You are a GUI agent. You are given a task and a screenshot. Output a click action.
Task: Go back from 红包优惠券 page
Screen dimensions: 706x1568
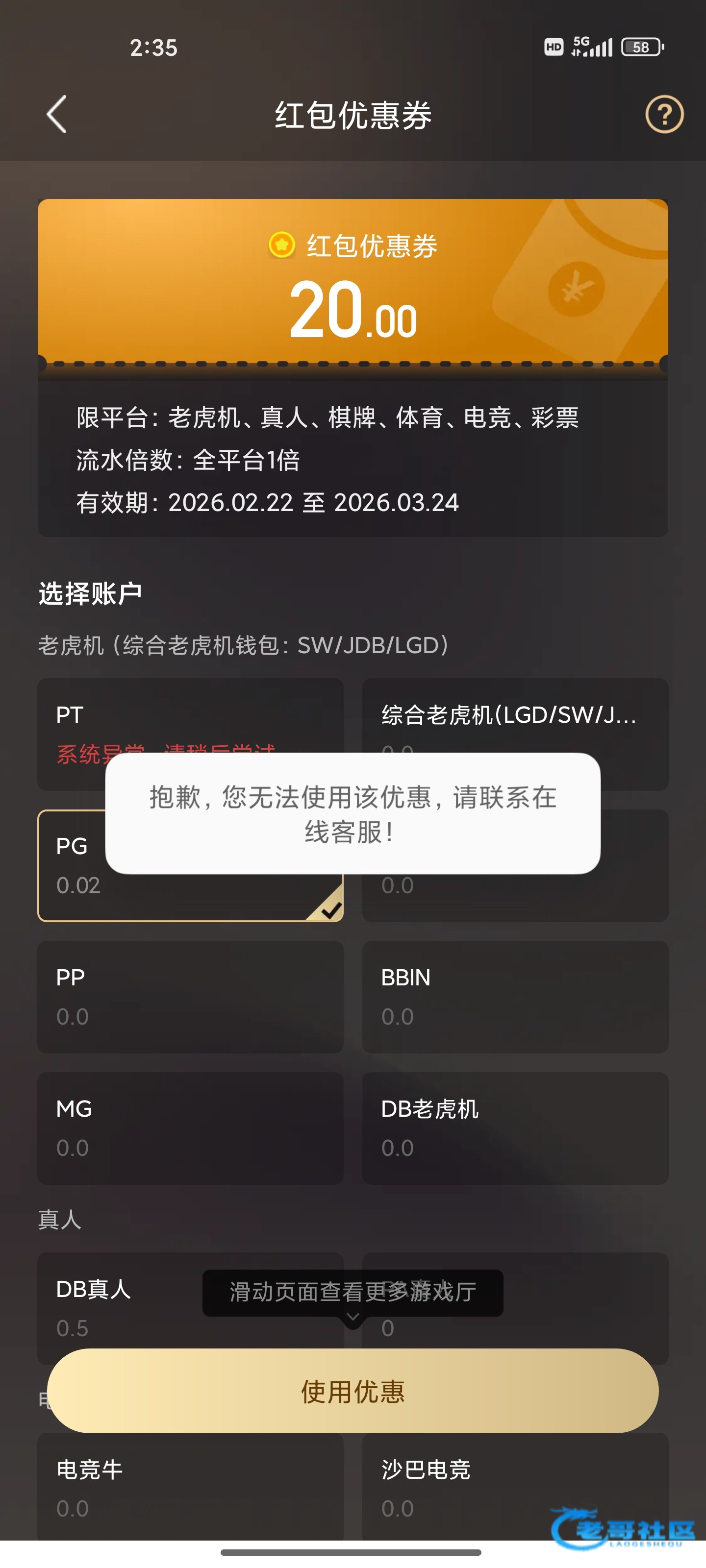[x=57, y=115]
